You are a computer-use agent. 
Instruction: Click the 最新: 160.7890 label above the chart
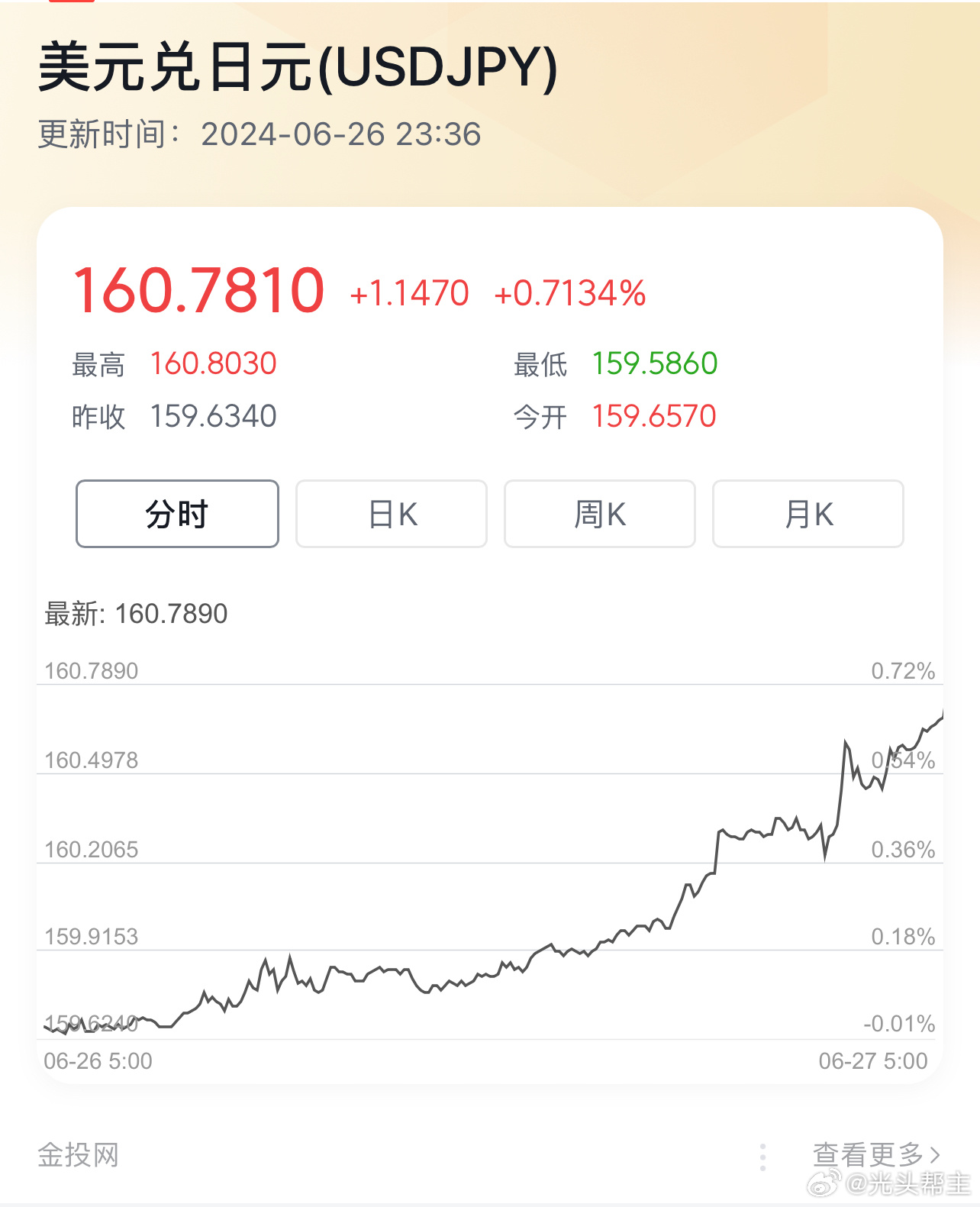coord(134,613)
